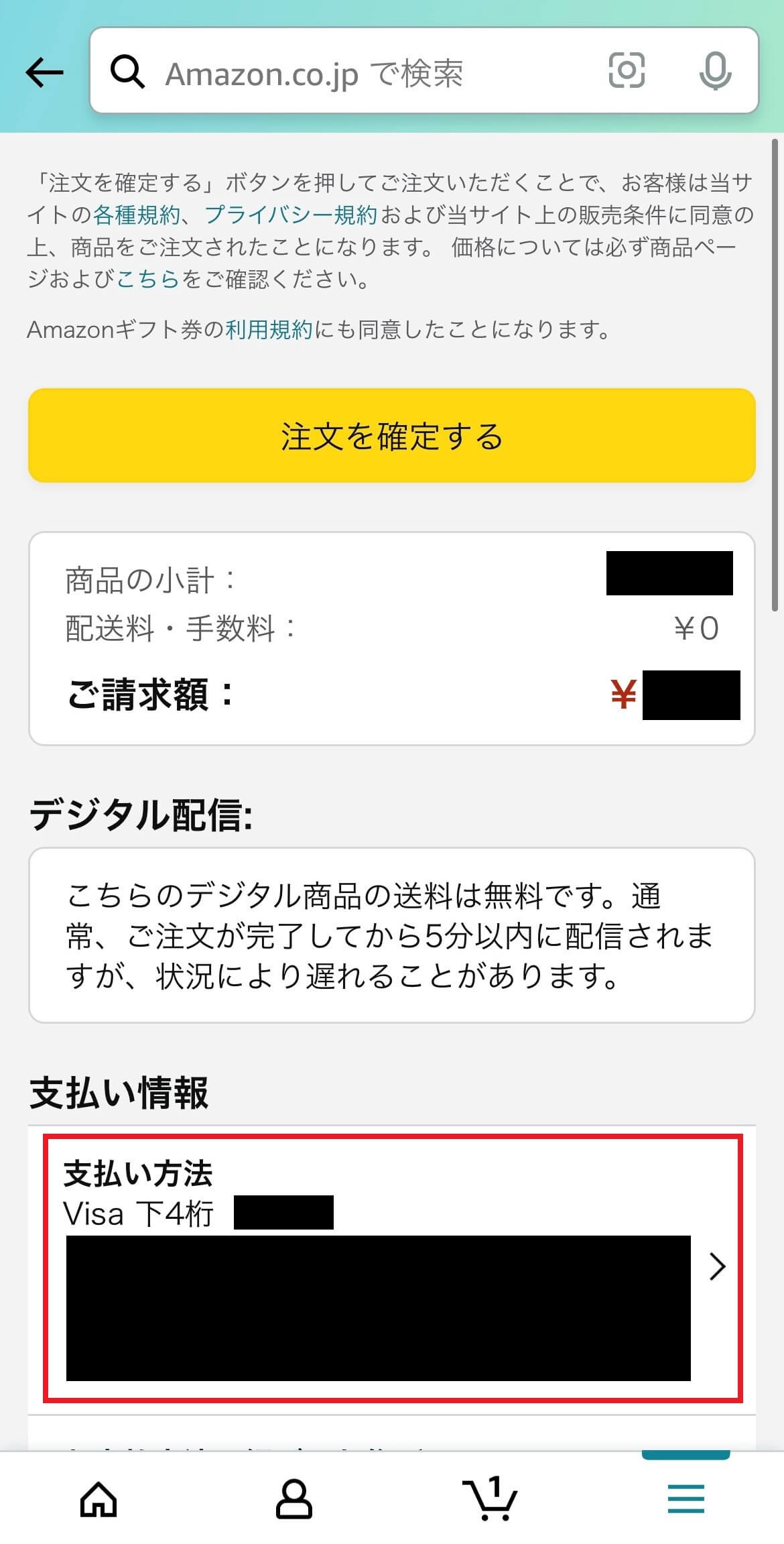Tap 注文を確定する order confirmation button
This screenshot has height=1544, width=784.
point(392,436)
